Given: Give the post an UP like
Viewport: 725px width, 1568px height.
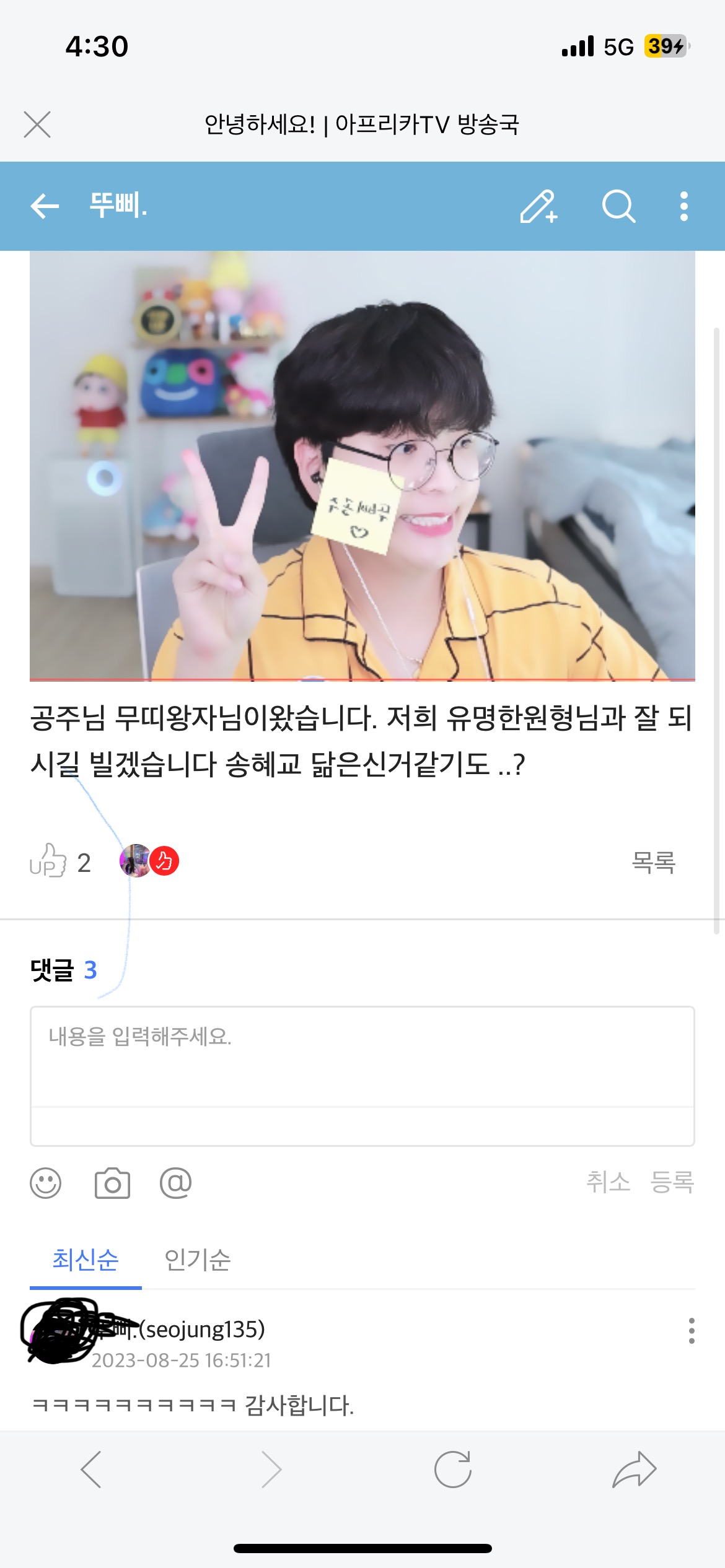Looking at the screenshot, I should pyautogui.click(x=48, y=861).
